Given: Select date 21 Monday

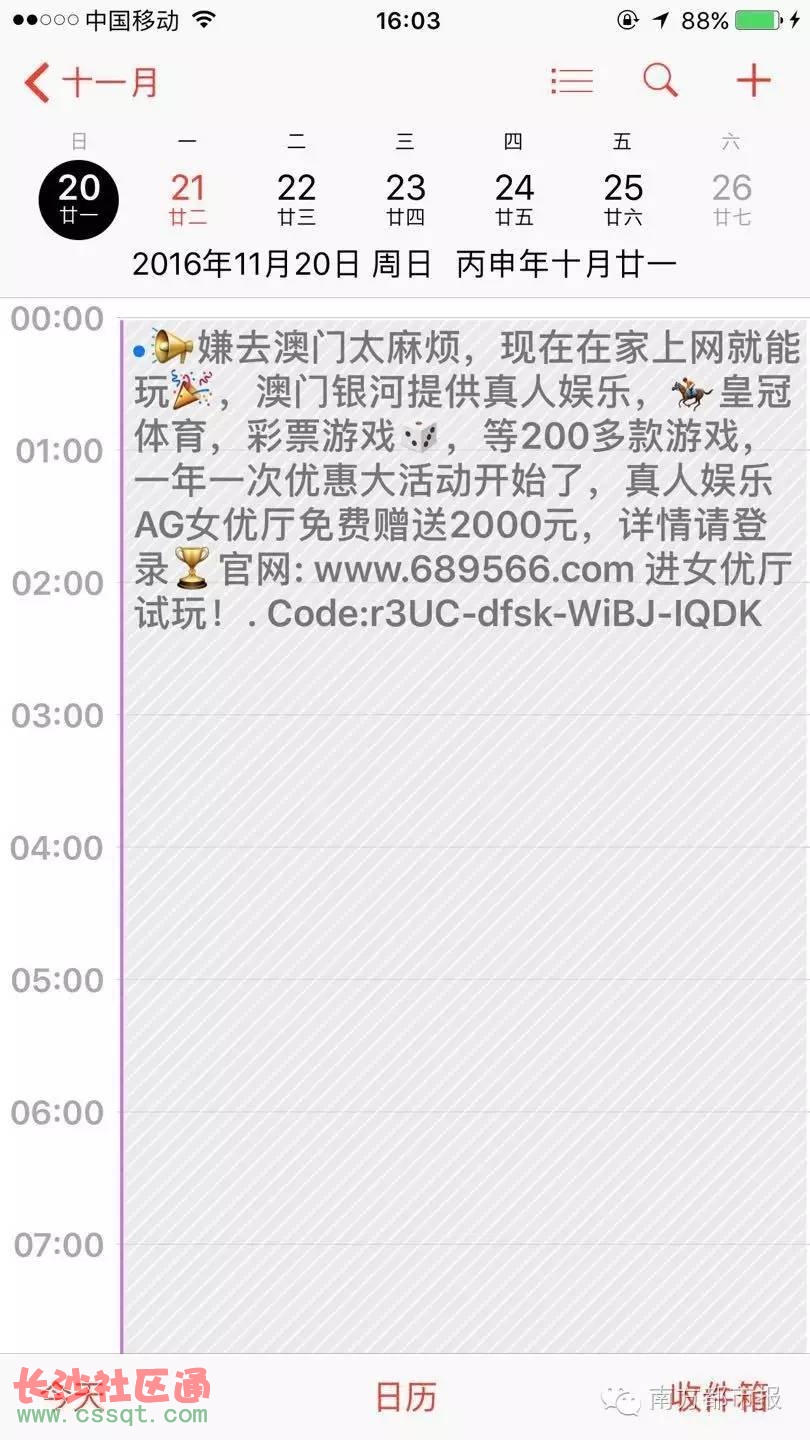Looking at the screenshot, I should pyautogui.click(x=188, y=199).
